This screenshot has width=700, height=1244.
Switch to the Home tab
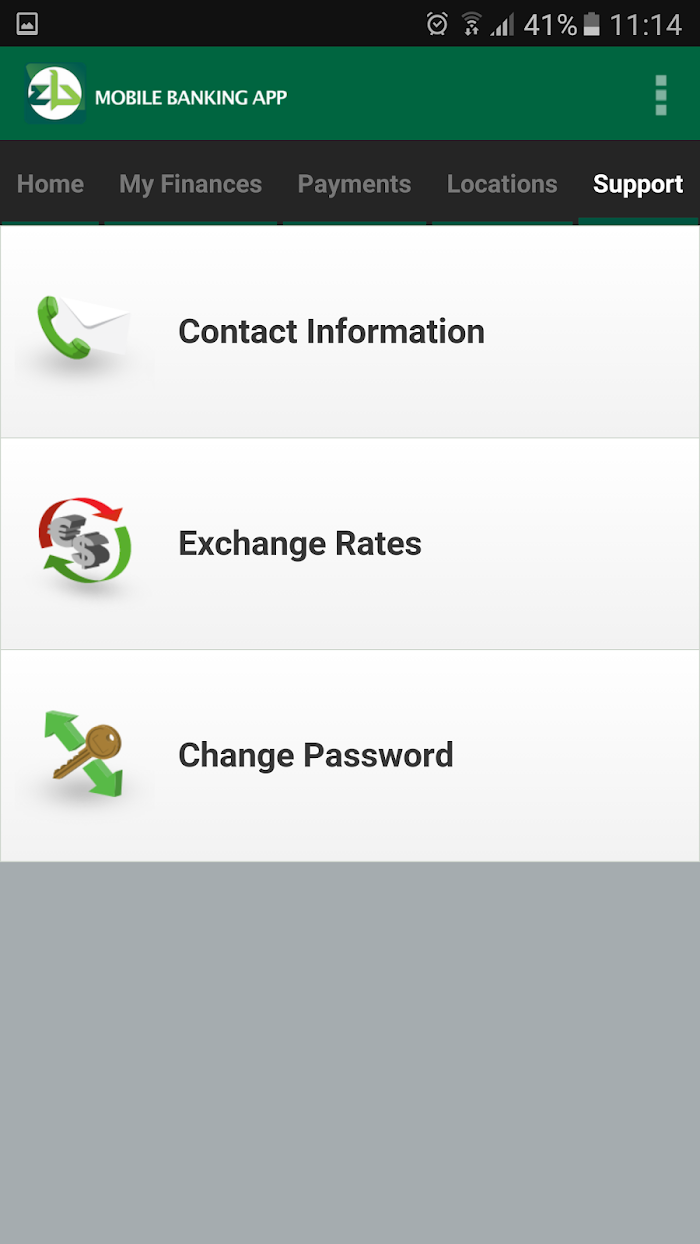[x=50, y=184]
